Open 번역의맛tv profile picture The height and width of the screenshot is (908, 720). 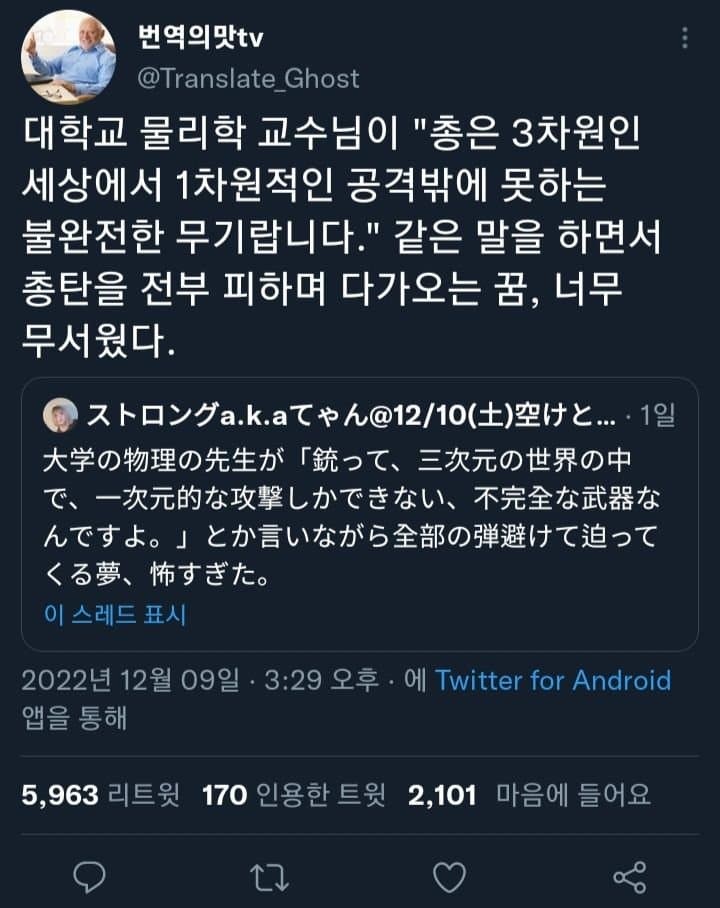click(x=68, y=57)
